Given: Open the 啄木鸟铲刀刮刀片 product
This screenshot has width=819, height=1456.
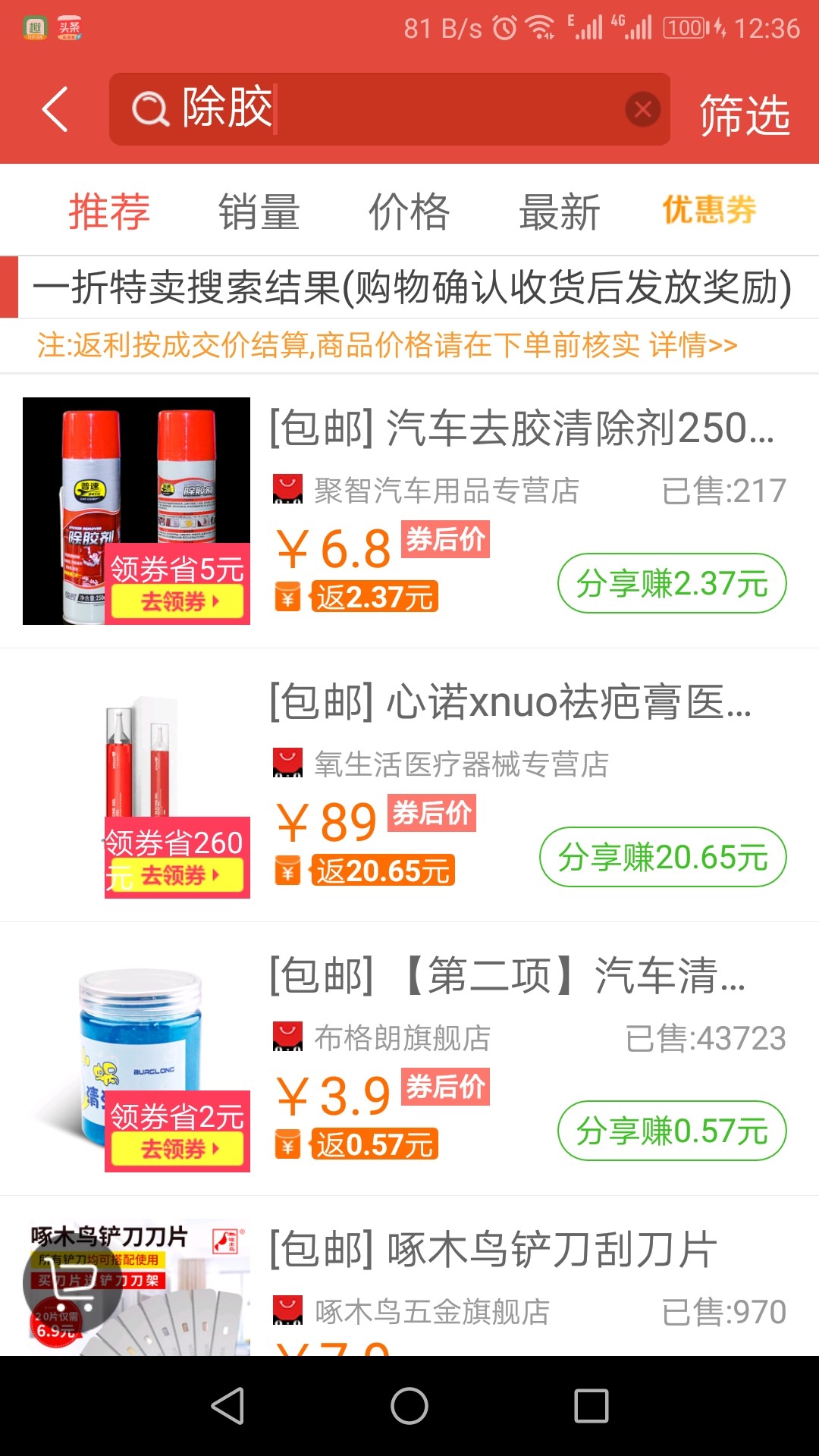Looking at the screenshot, I should click(493, 1250).
